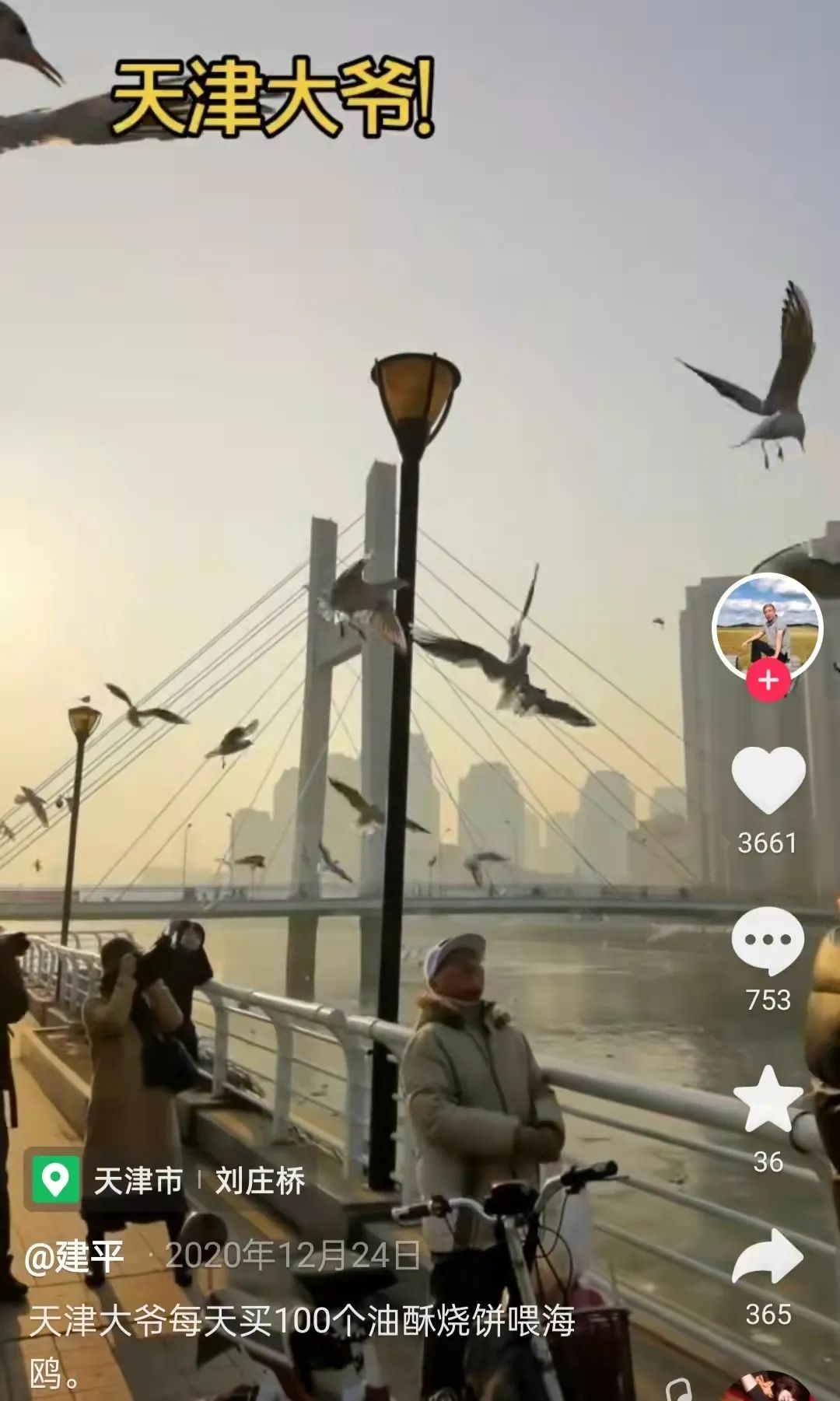Add this video to favorites with the star
This screenshot has width=840, height=1401.
768,1099
